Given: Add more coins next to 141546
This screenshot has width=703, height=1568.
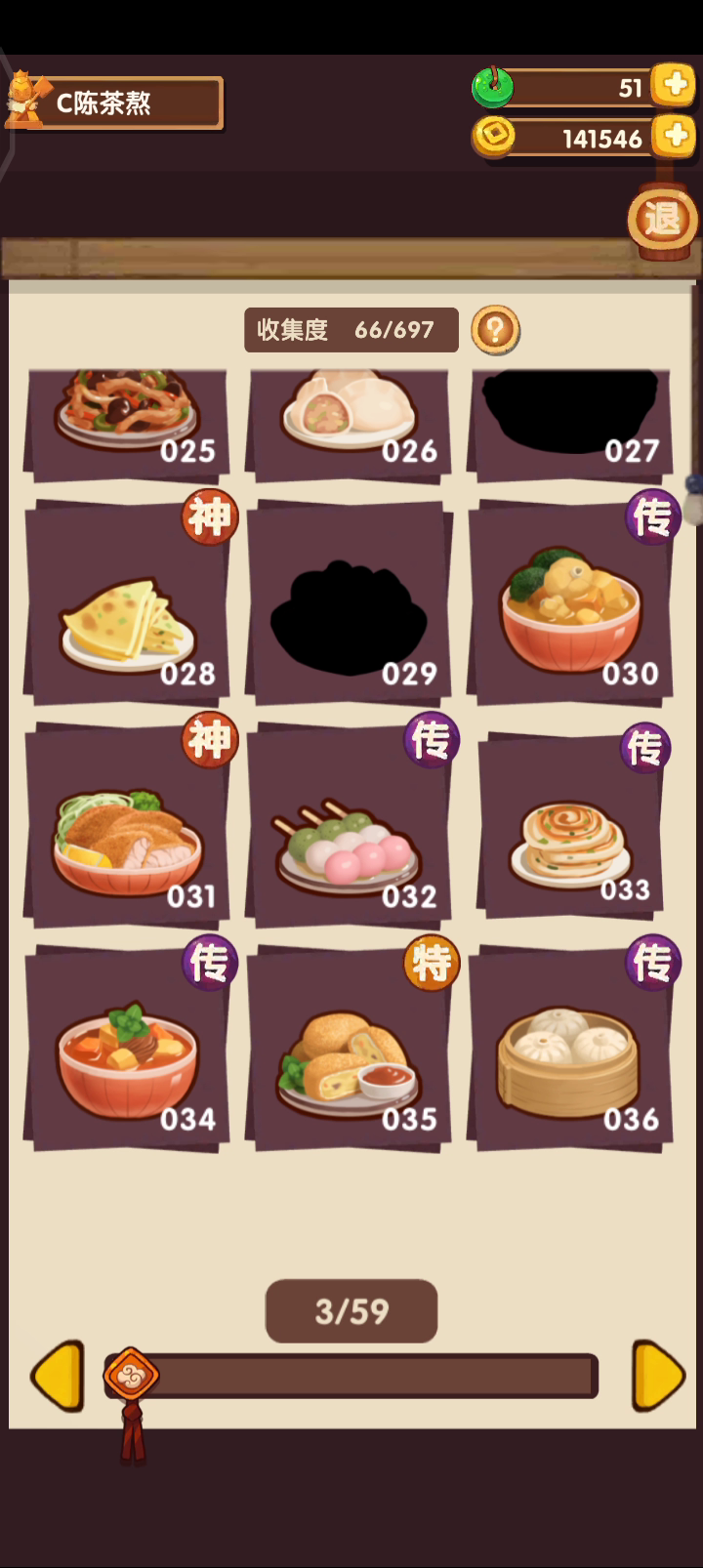Looking at the screenshot, I should (674, 136).
